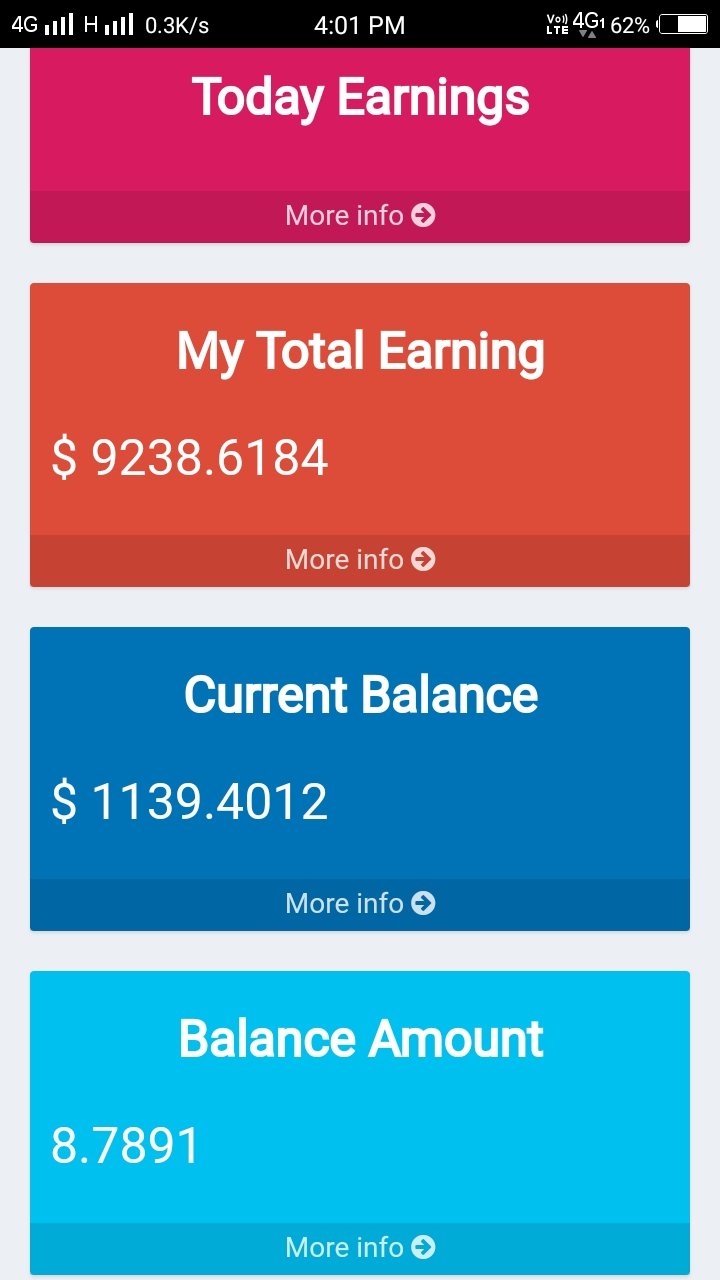Open More info under Today Earnings
Image resolution: width=720 pixels, height=1280 pixels.
click(360, 216)
